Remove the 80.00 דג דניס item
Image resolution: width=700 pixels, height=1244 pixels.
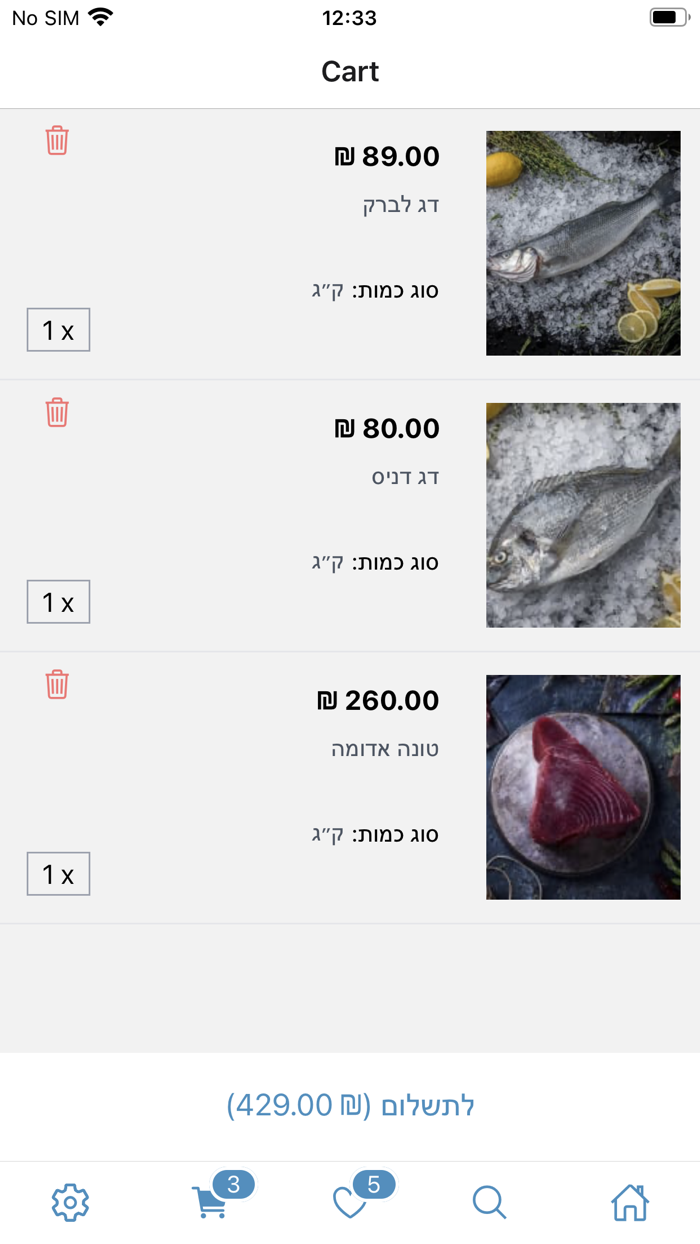pos(57,412)
